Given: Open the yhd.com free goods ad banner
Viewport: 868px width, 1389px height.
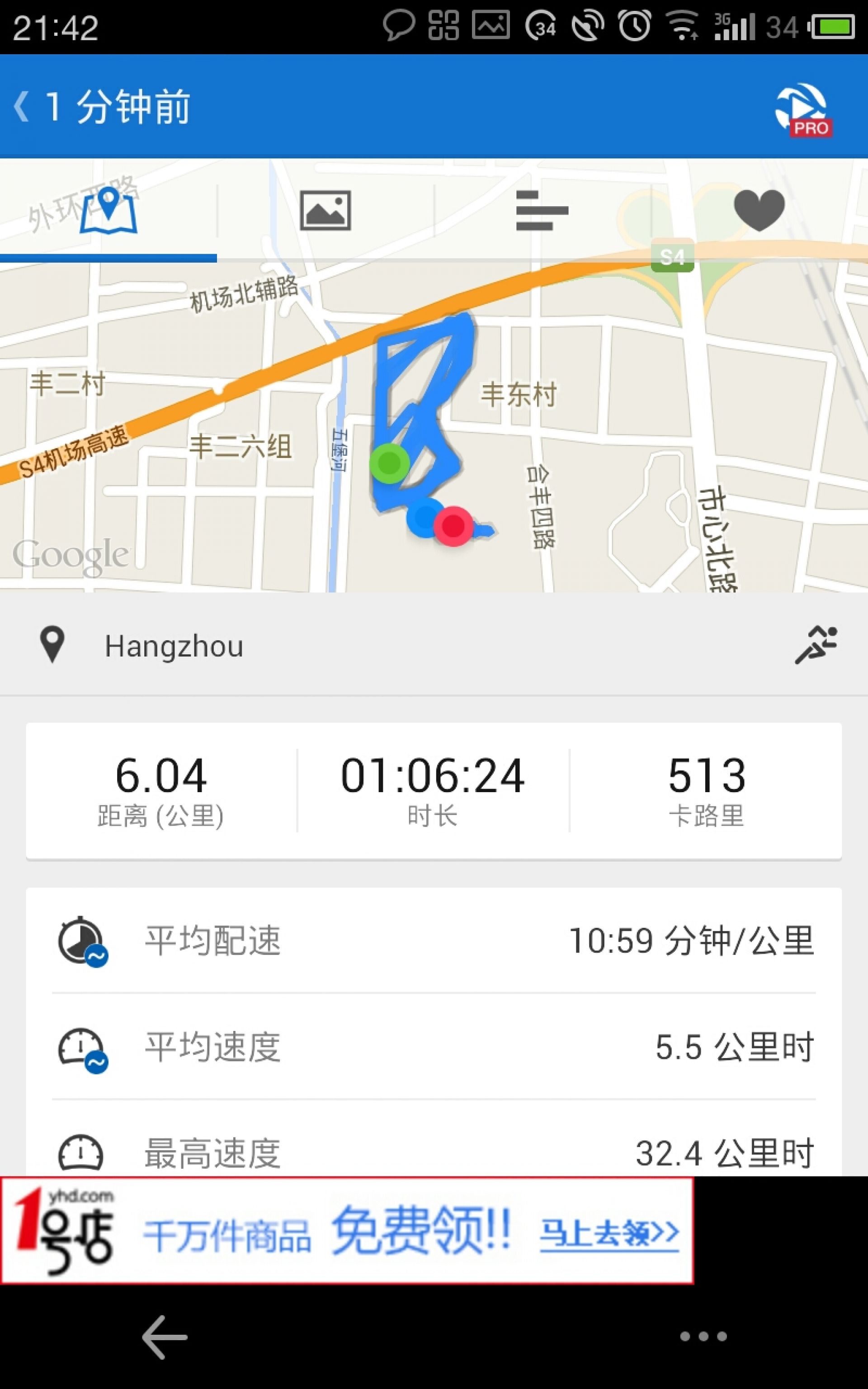Looking at the screenshot, I should (347, 1230).
